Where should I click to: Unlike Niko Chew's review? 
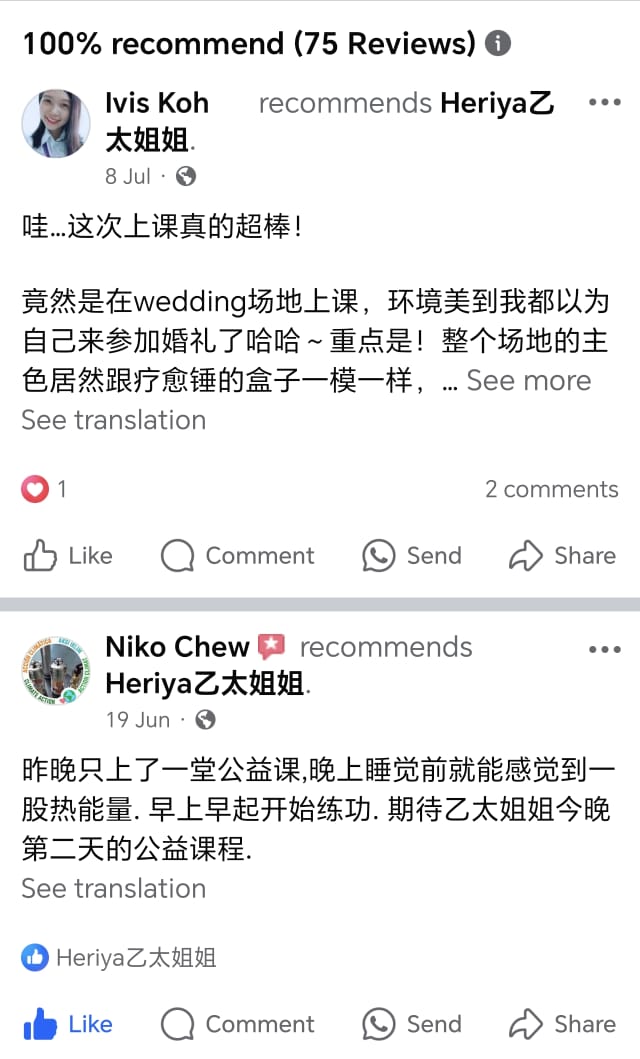(x=68, y=1024)
